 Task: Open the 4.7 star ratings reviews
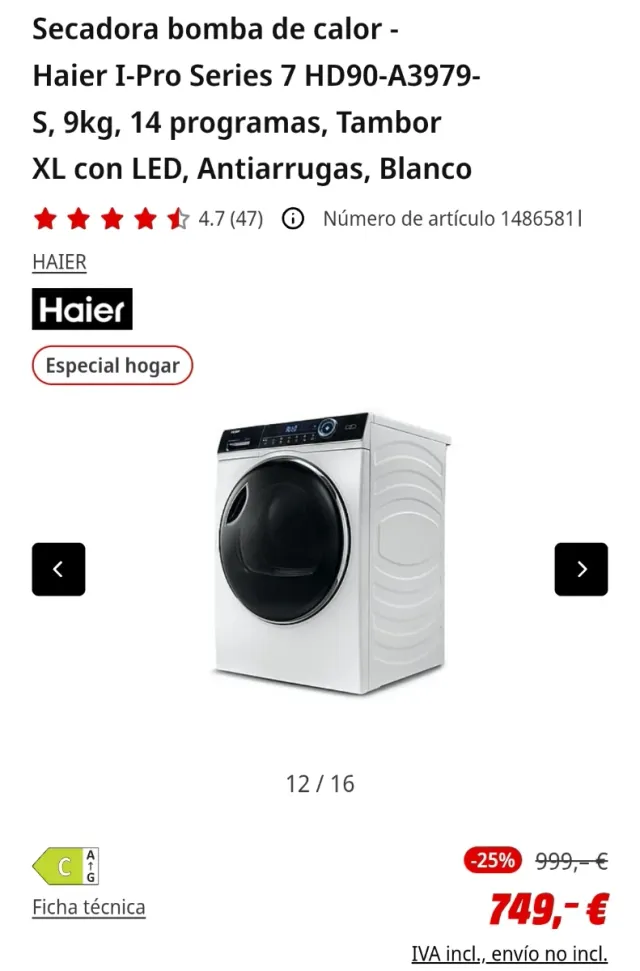(148, 219)
